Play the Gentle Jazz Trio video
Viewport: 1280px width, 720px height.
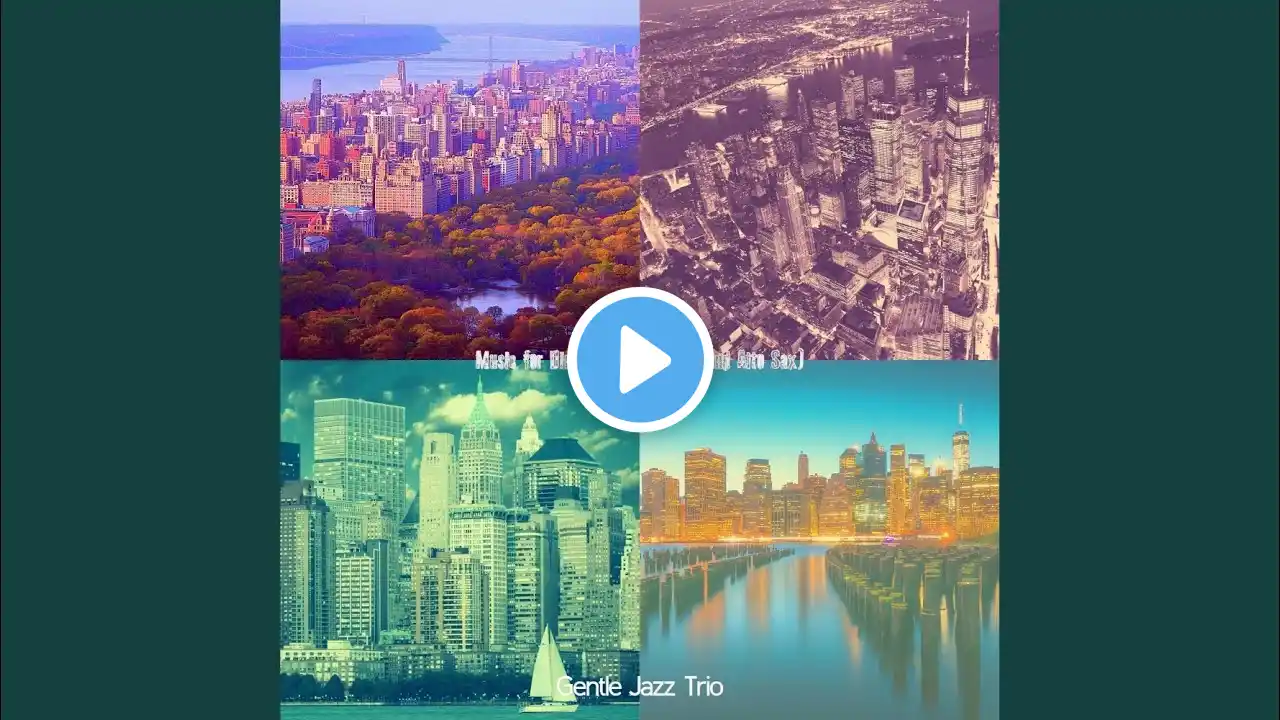tap(640, 360)
